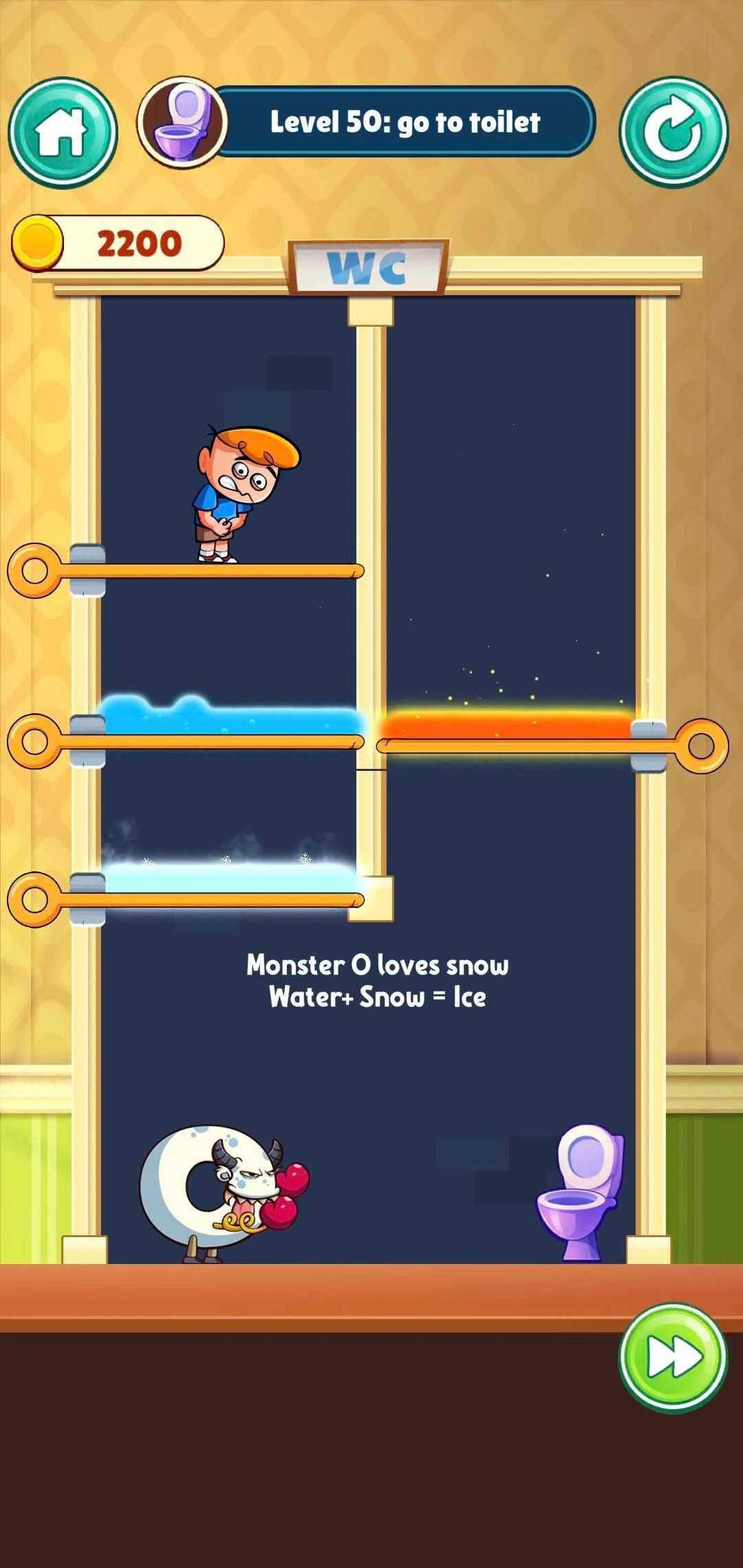Skip the level with the fast-forward button
This screenshot has width=743, height=1568.
(673, 1357)
